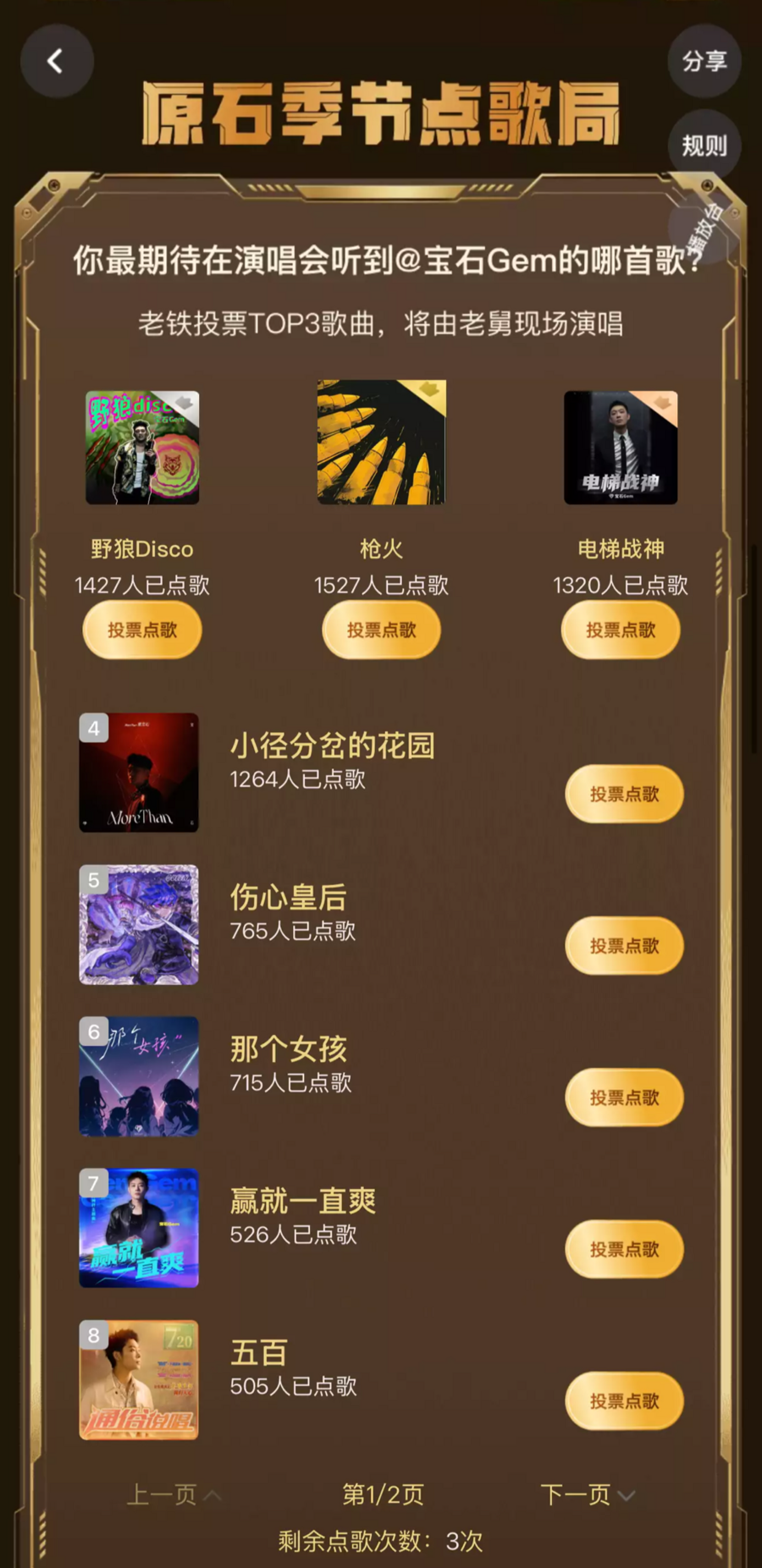The height and width of the screenshot is (1568, 762).
Task: Vote for 野狼Disco
Action: pos(142,630)
